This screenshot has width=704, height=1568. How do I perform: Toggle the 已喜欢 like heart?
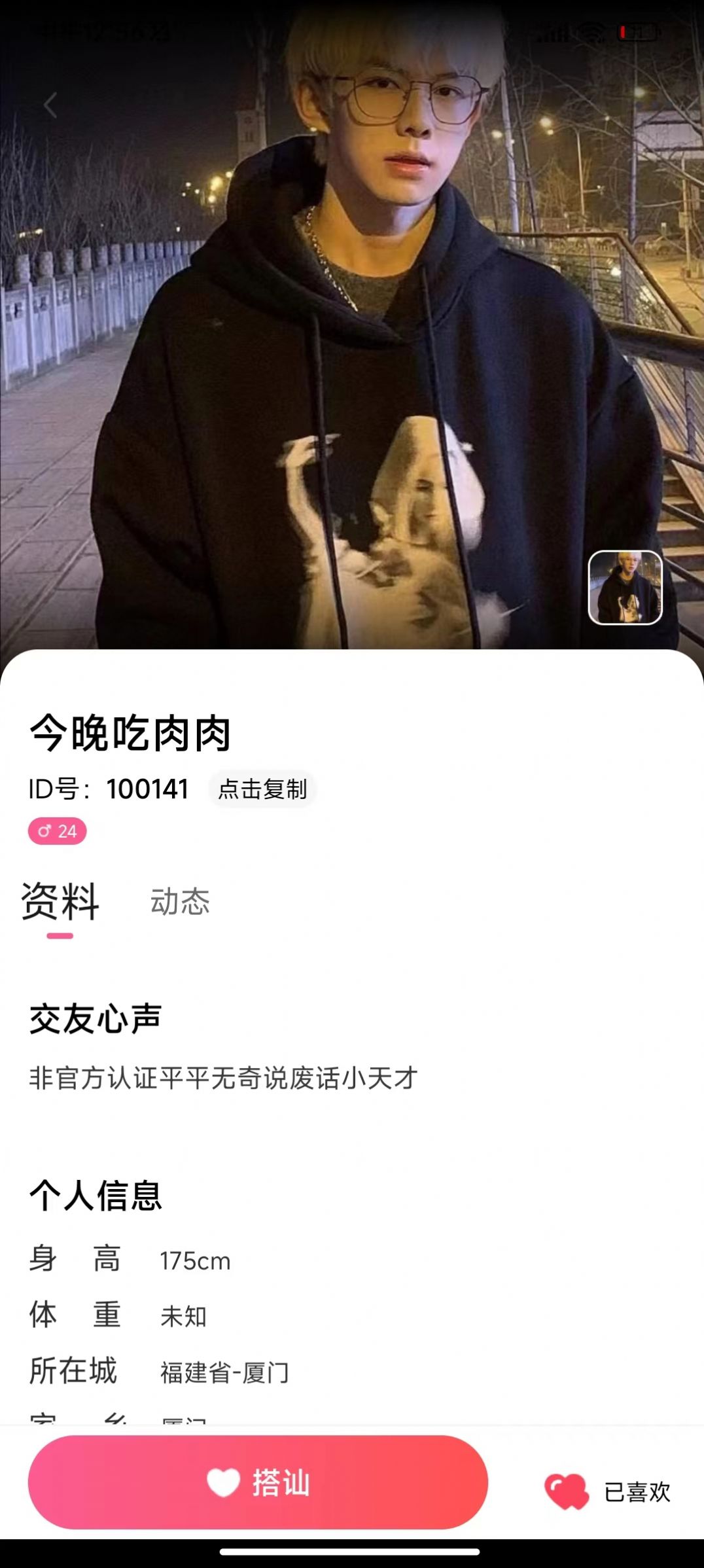click(x=567, y=1491)
